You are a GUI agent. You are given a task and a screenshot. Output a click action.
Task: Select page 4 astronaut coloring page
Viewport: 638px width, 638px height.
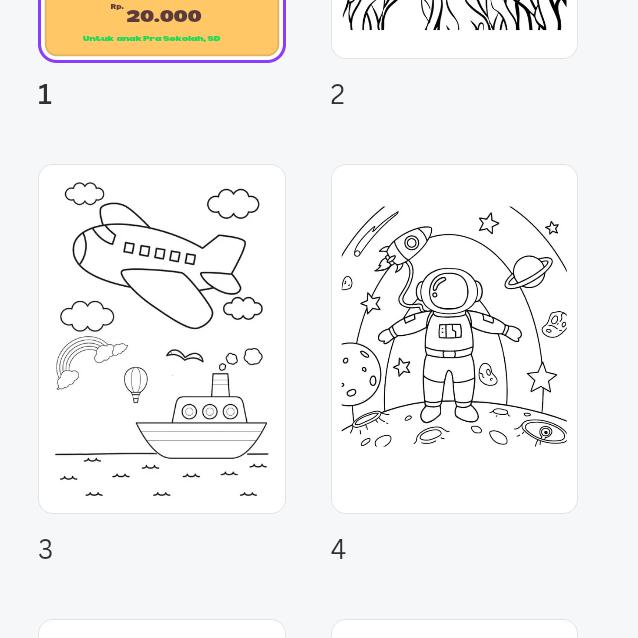point(454,338)
